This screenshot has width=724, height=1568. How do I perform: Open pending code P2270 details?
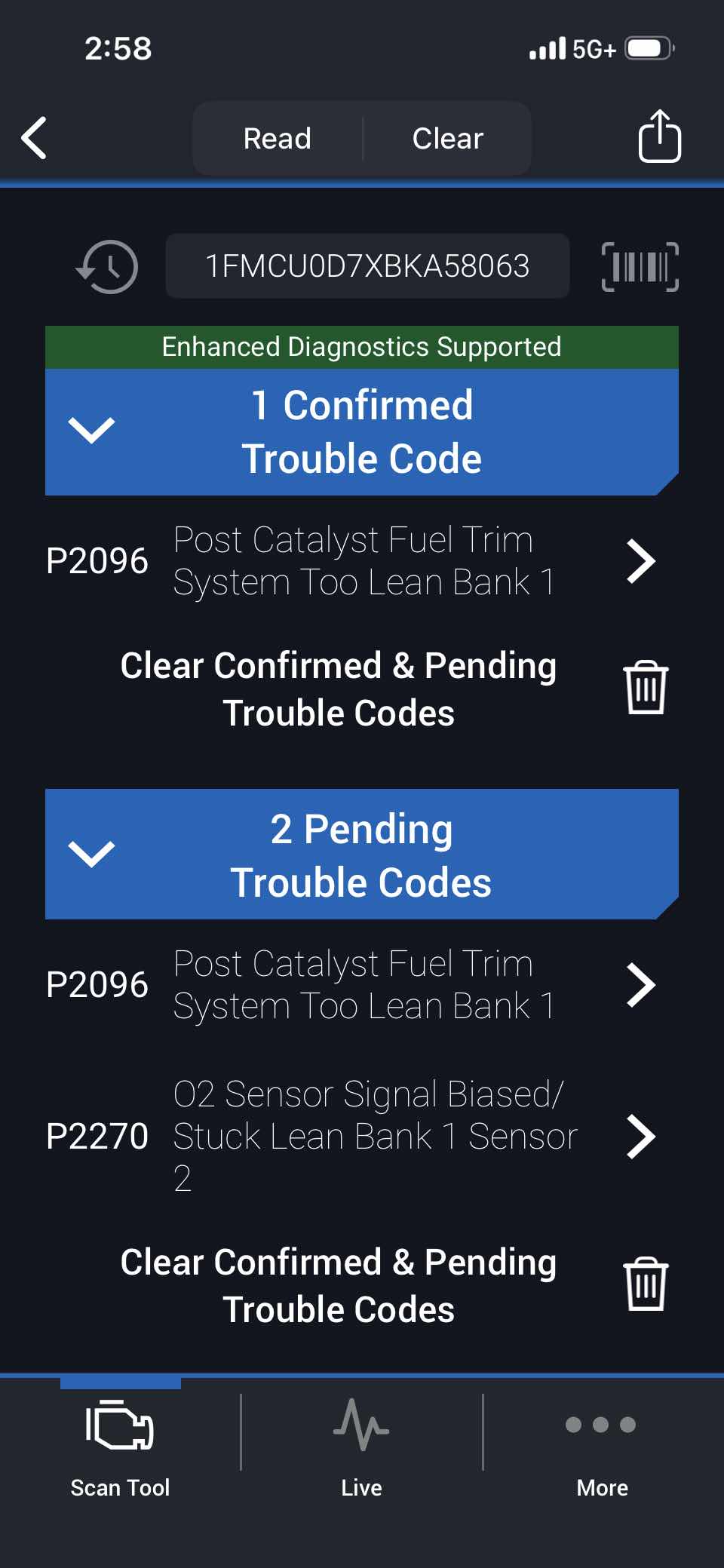pos(641,1137)
